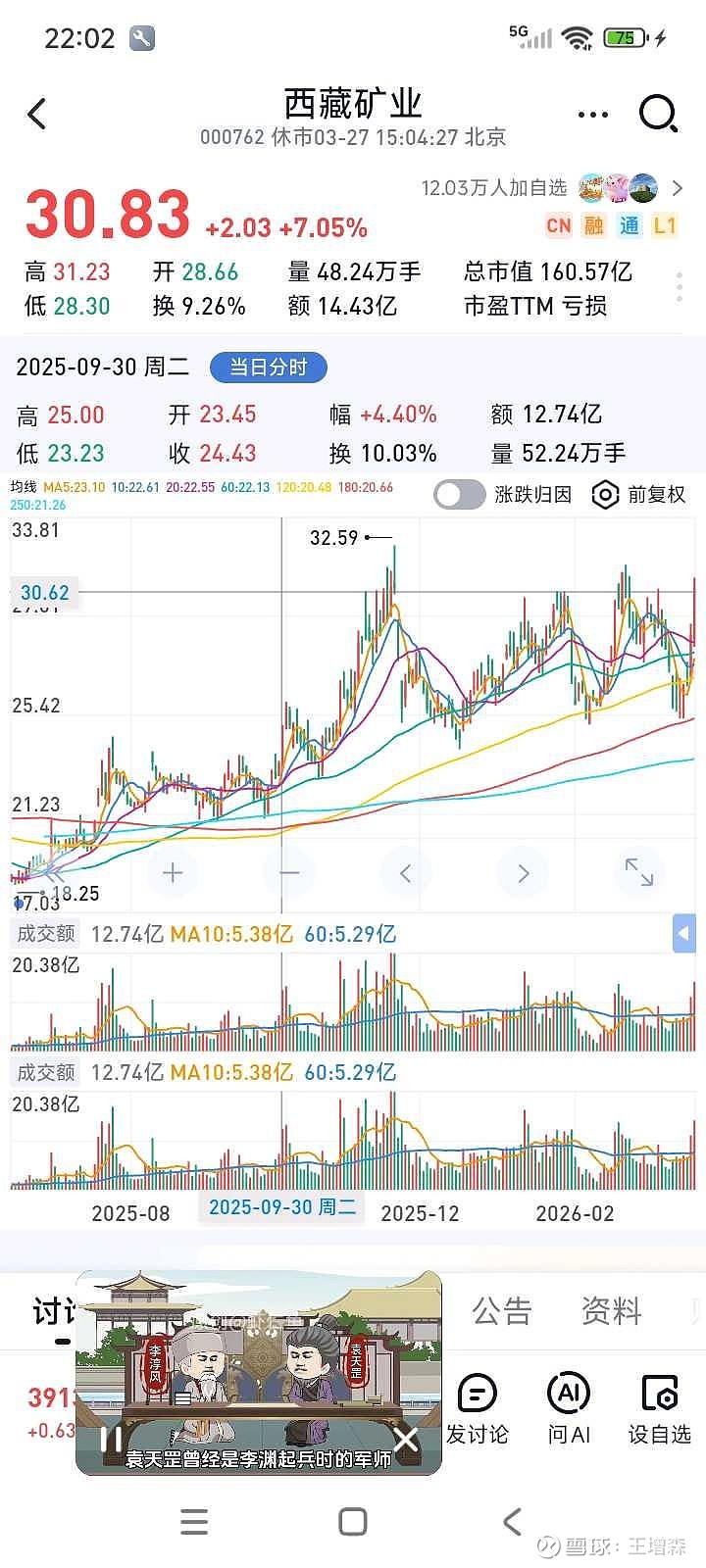Add stock via 设自选
The width and height of the screenshot is (706, 1568).
tap(660, 1409)
